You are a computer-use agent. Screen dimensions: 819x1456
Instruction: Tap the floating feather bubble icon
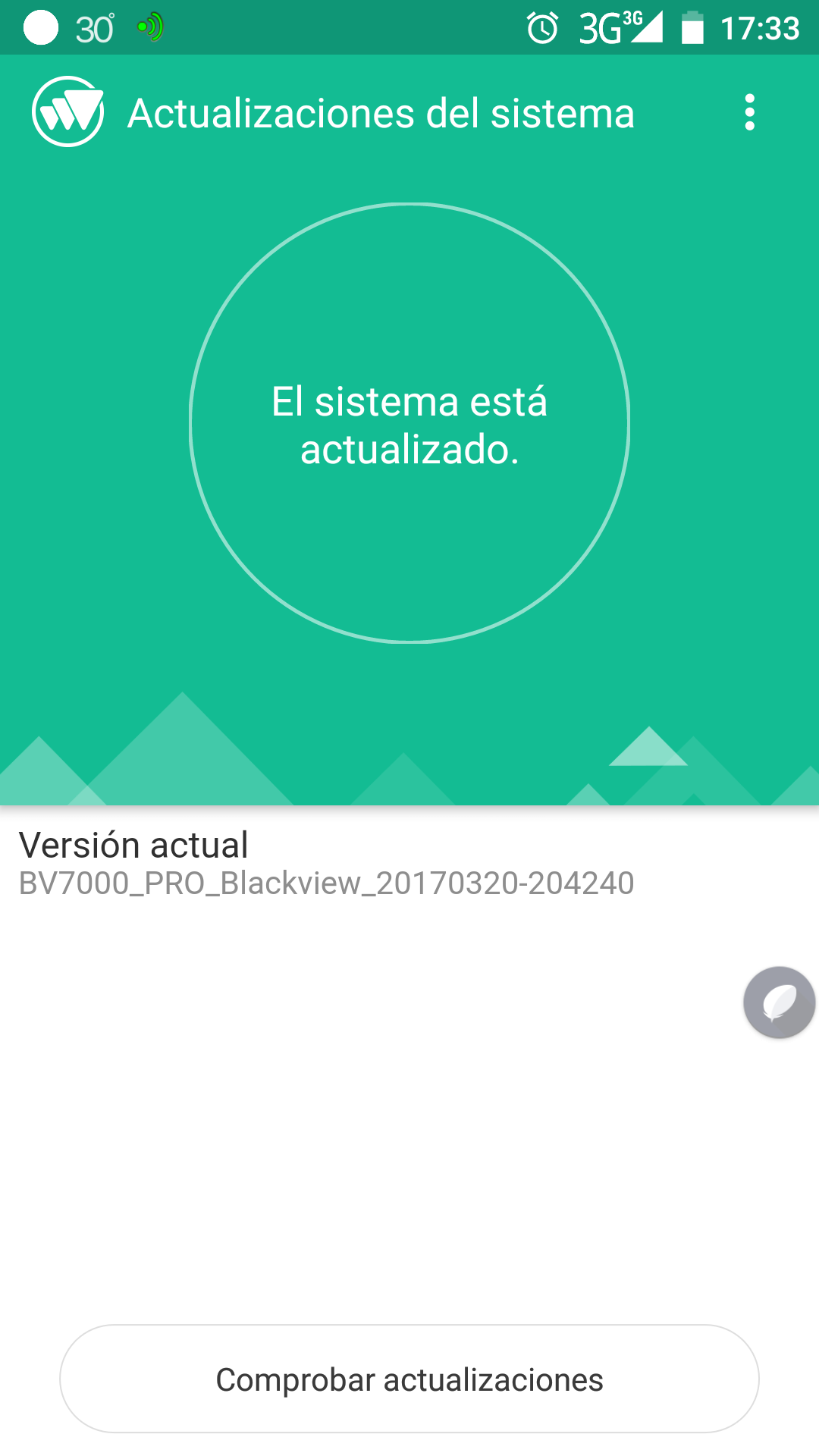pos(778,1003)
